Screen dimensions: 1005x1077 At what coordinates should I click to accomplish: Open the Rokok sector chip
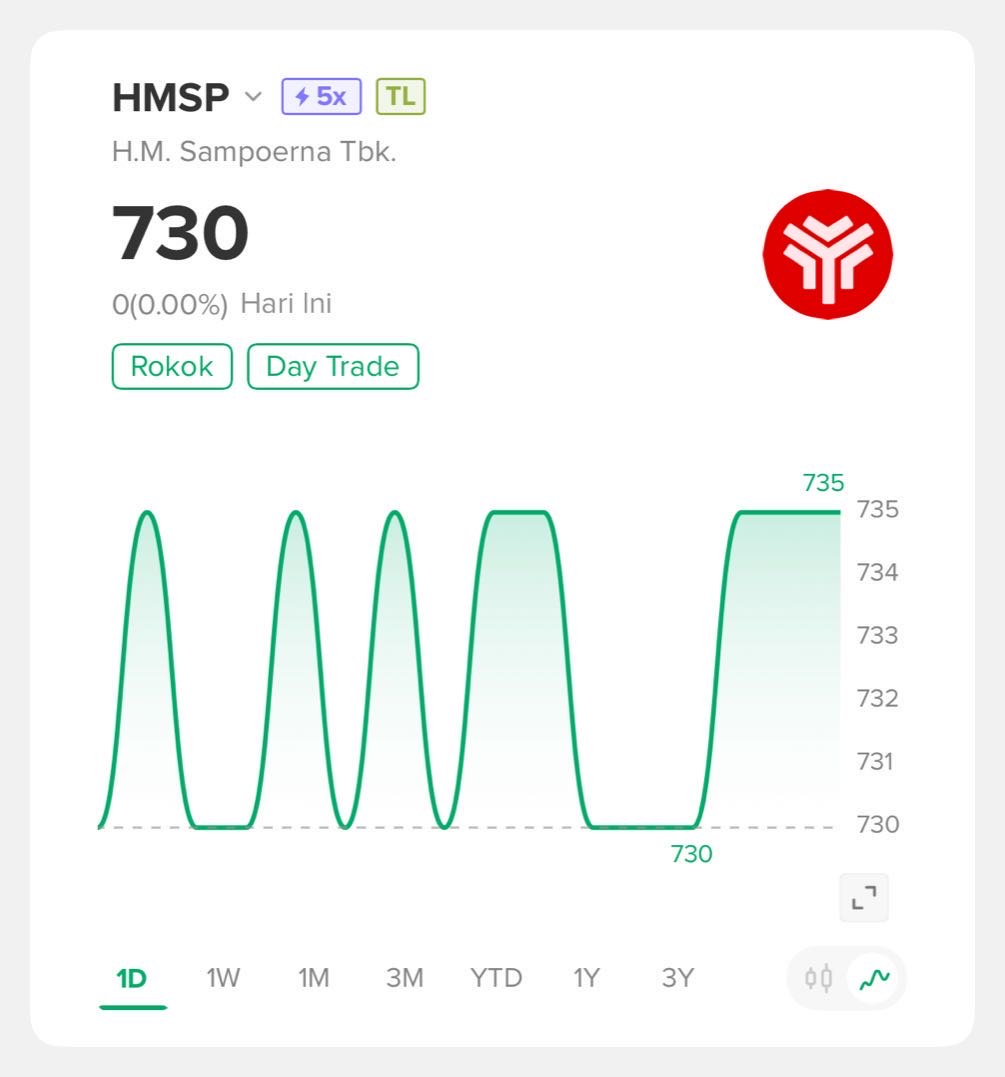[172, 367]
